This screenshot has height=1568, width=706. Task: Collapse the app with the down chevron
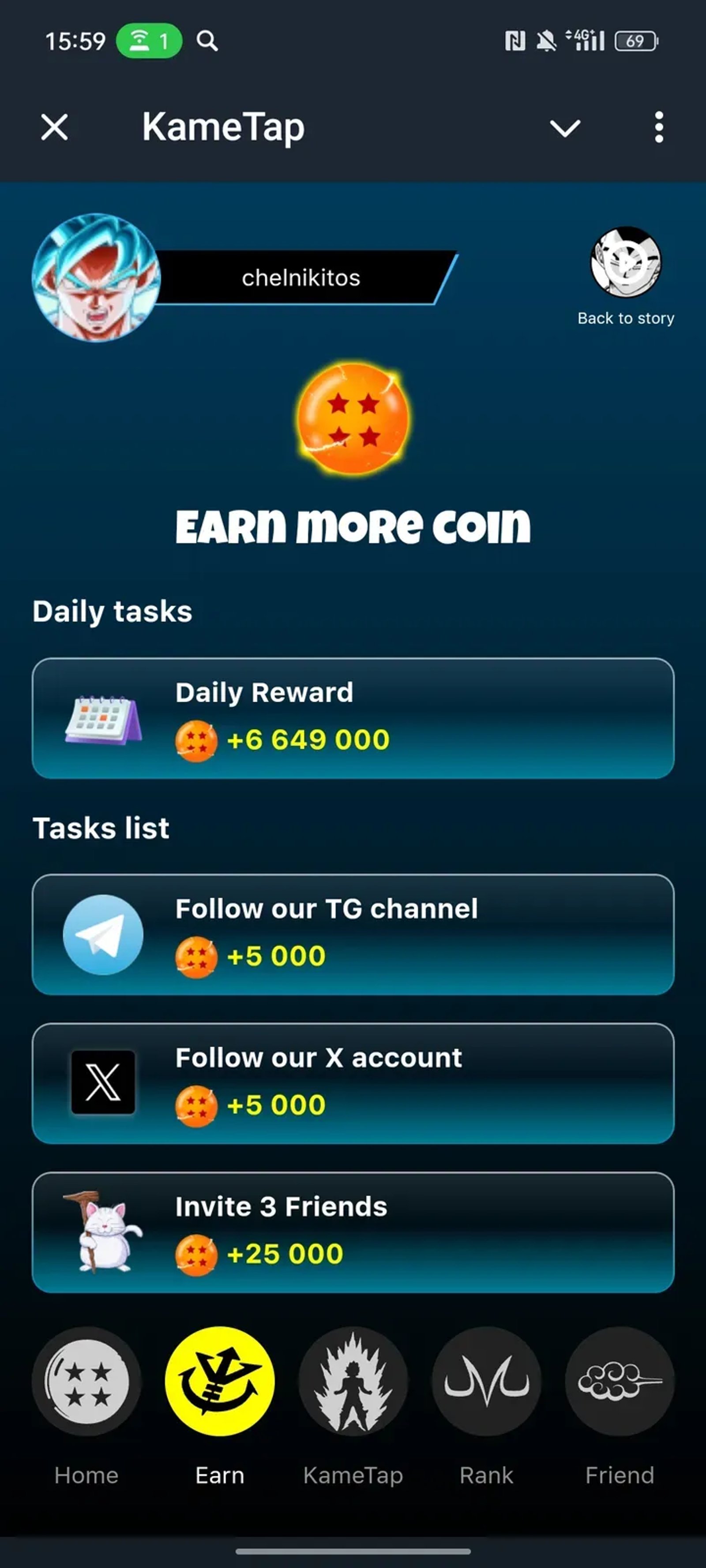565,128
